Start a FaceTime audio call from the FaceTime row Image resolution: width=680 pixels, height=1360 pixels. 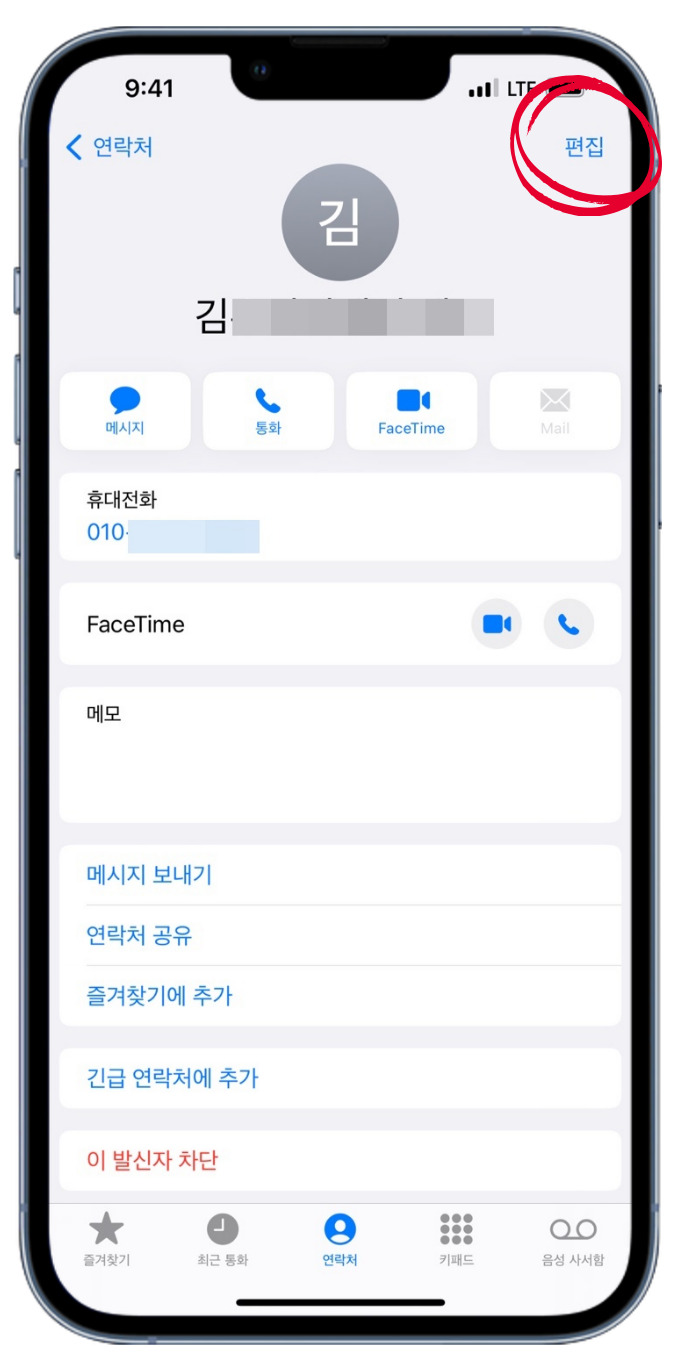click(x=569, y=624)
